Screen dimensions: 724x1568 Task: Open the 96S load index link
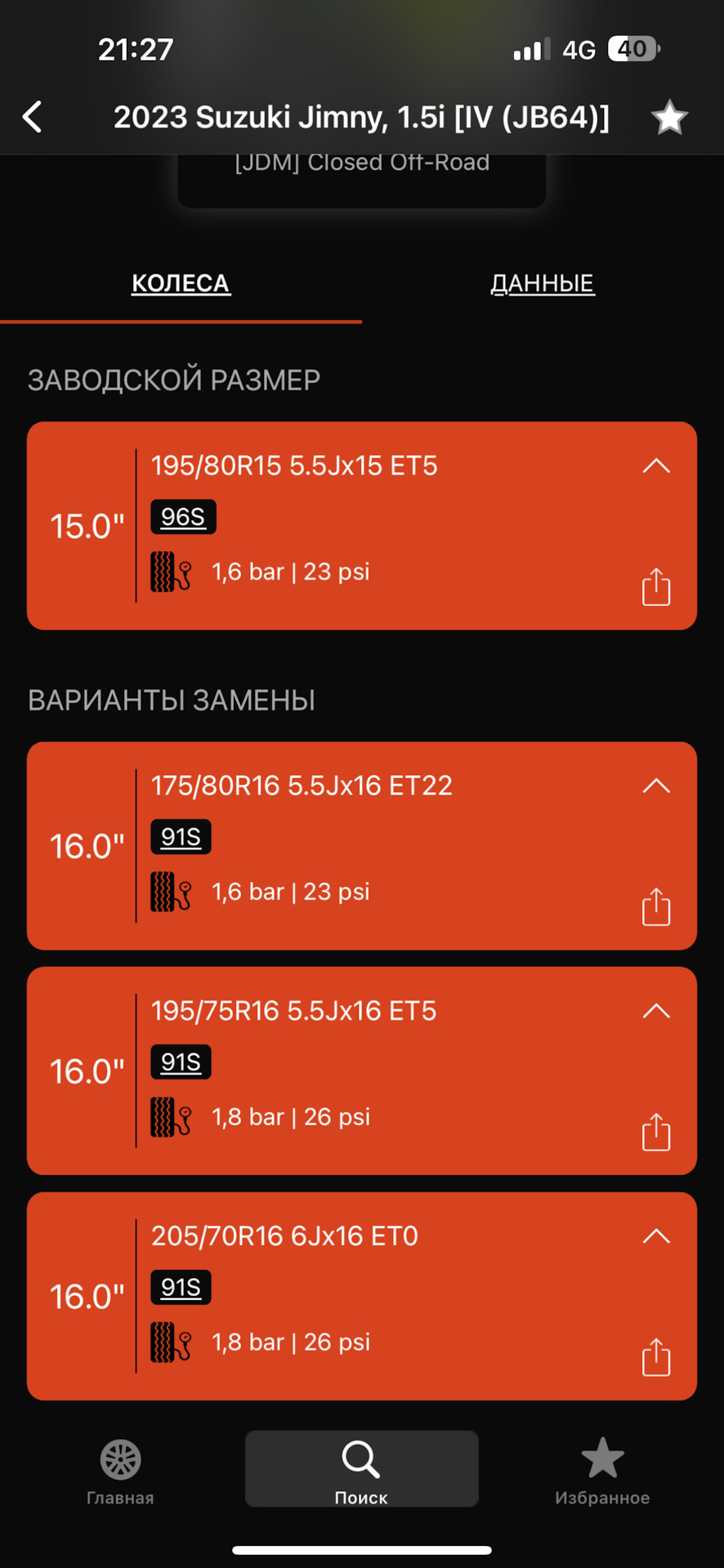coord(183,517)
